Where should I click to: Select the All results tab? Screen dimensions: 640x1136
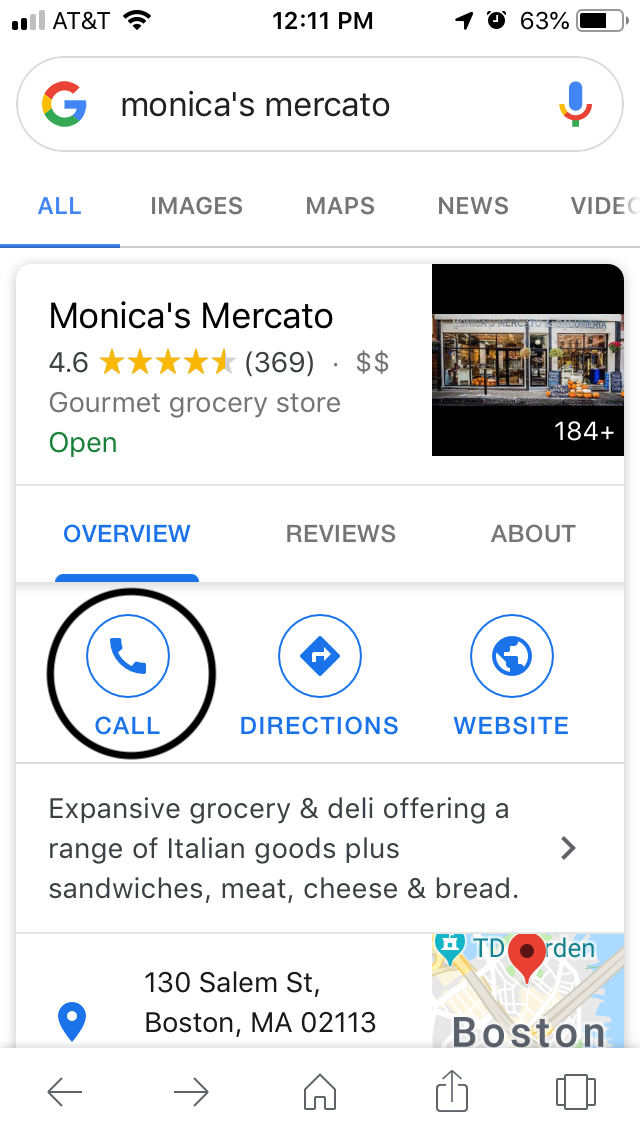[59, 207]
